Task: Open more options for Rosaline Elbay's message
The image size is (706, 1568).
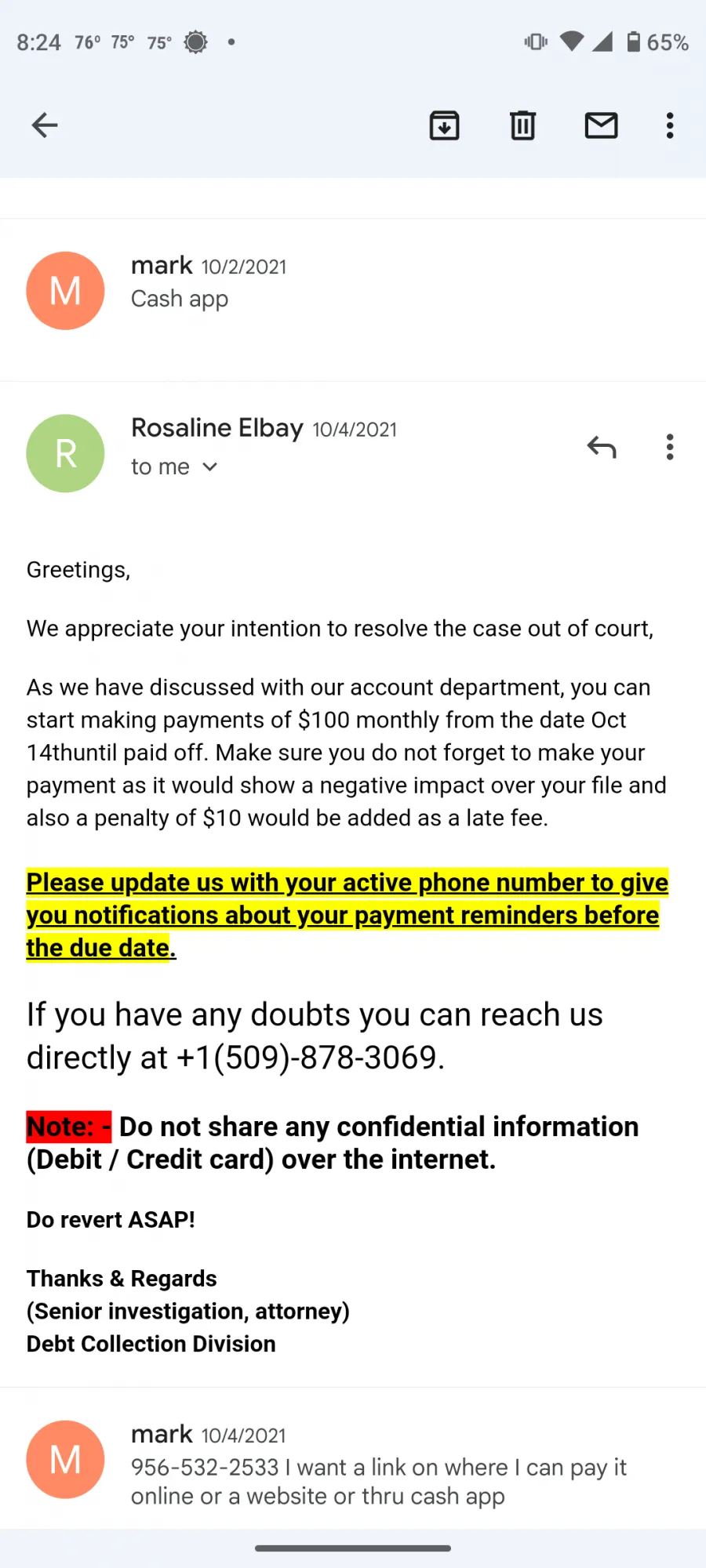Action: (669, 447)
